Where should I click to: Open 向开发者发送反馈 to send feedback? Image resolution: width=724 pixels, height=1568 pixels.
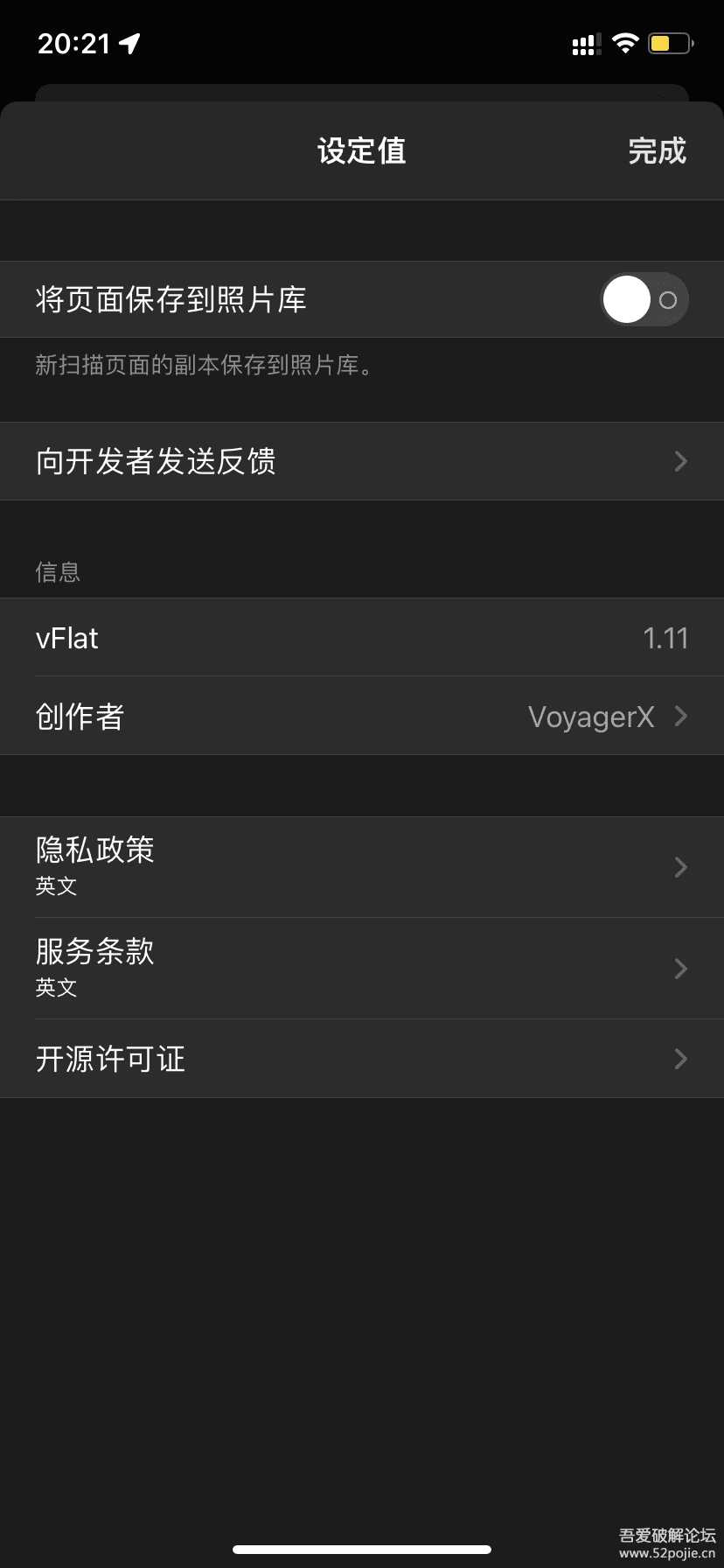click(x=362, y=461)
